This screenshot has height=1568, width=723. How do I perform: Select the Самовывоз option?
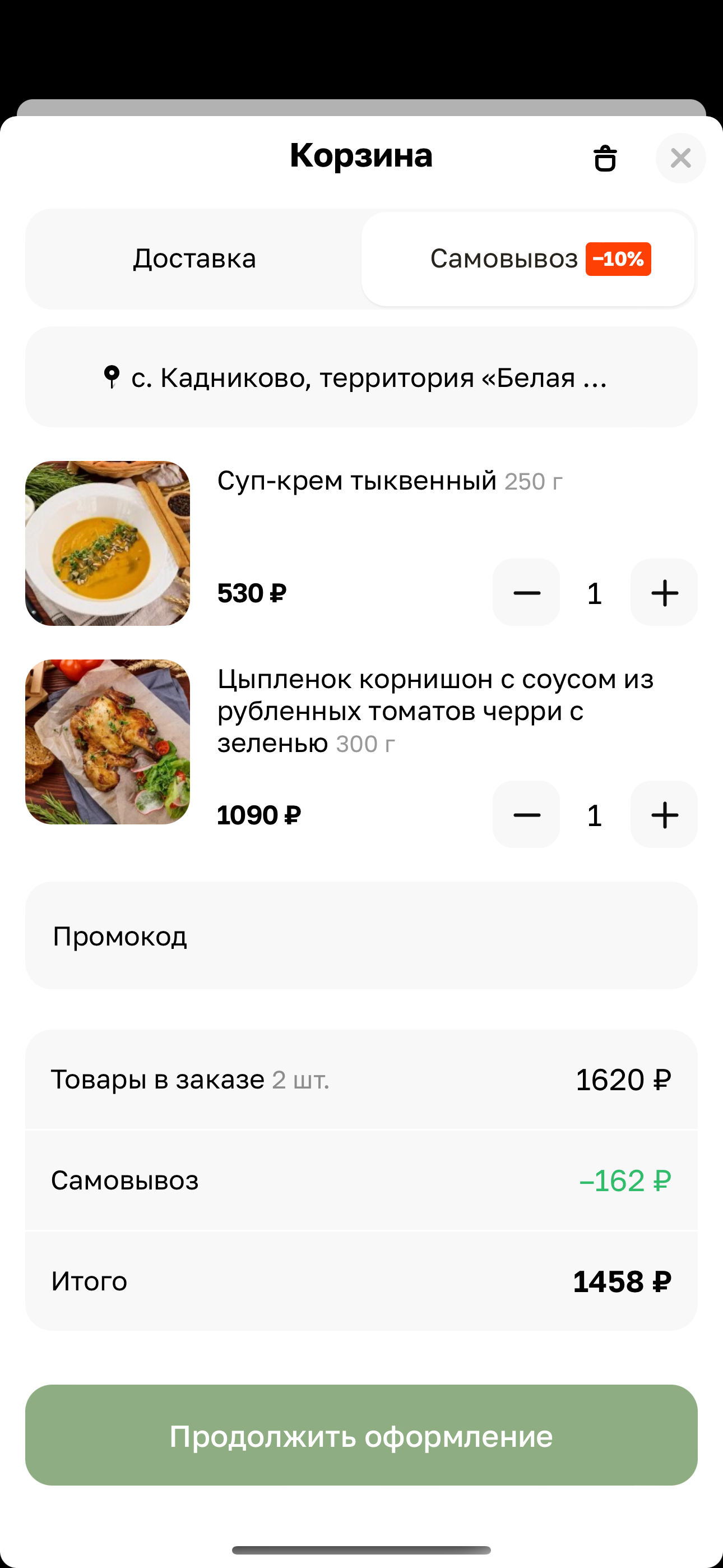pyautogui.click(x=527, y=259)
